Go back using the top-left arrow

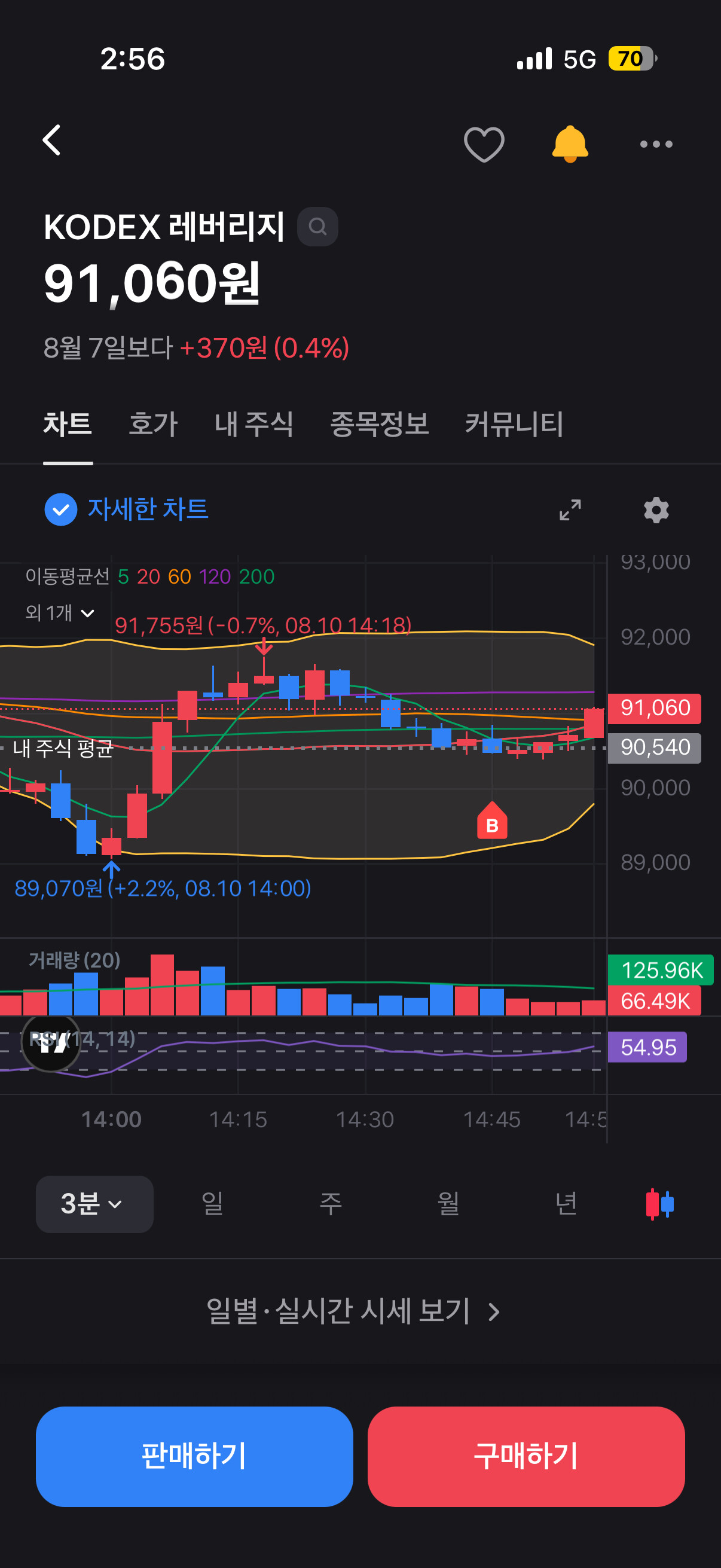[52, 141]
